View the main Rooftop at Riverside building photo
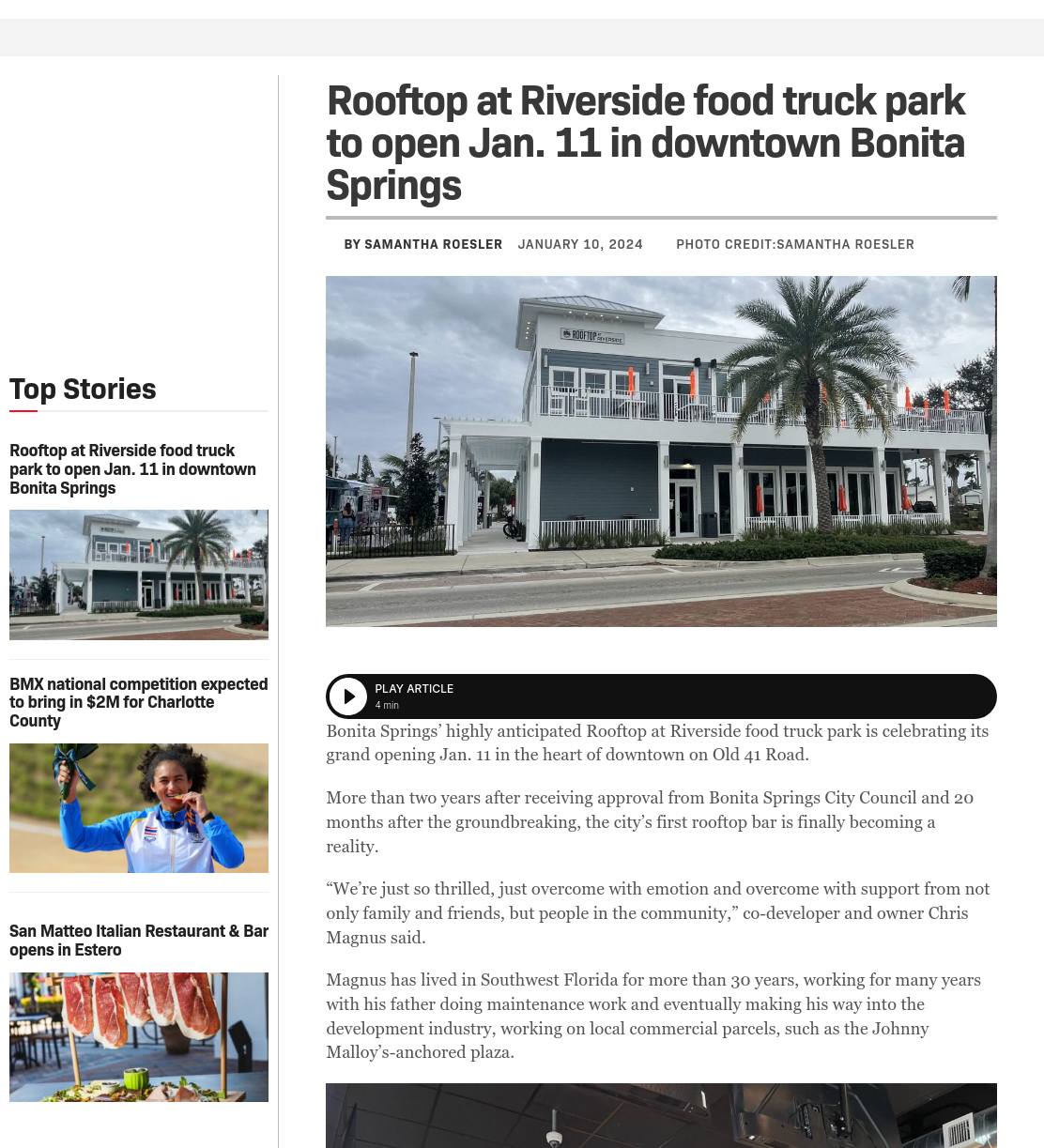Screen dimensions: 1044x1148 (x=661, y=452)
